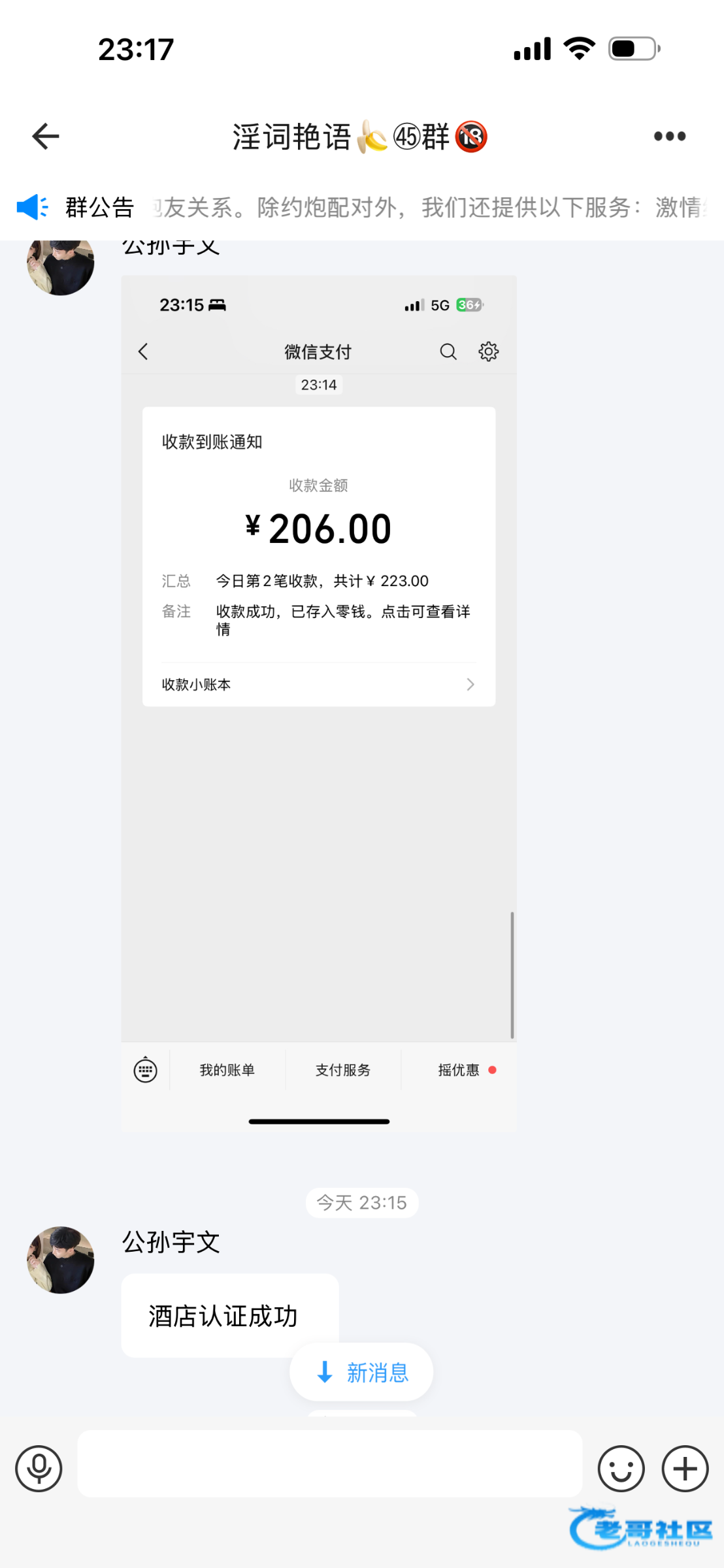The image size is (724, 1568).
Task: Open the shared payment screenshot image
Action: click(x=319, y=704)
